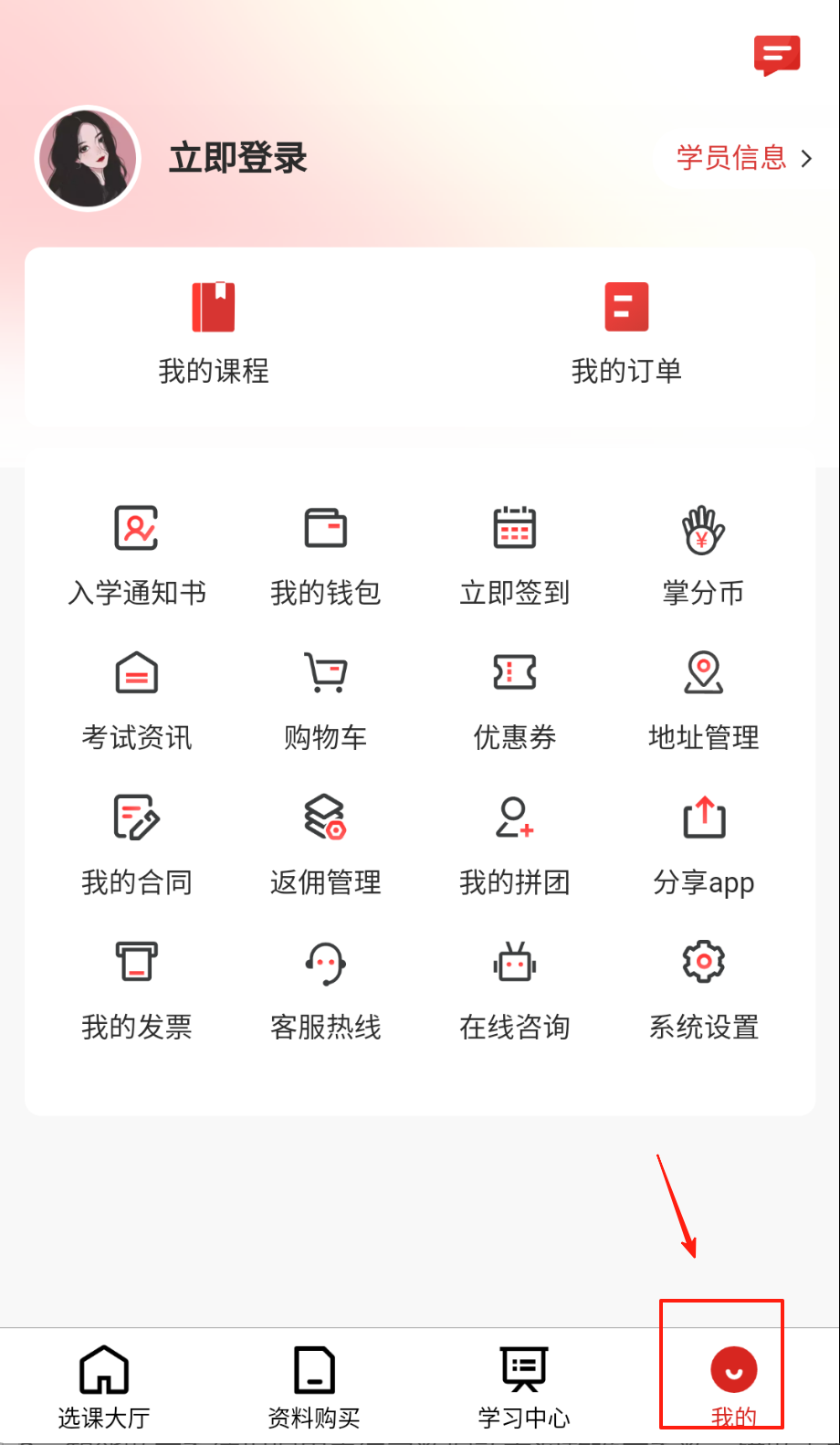Call 客服热线
840x1445 pixels.
click(x=326, y=988)
